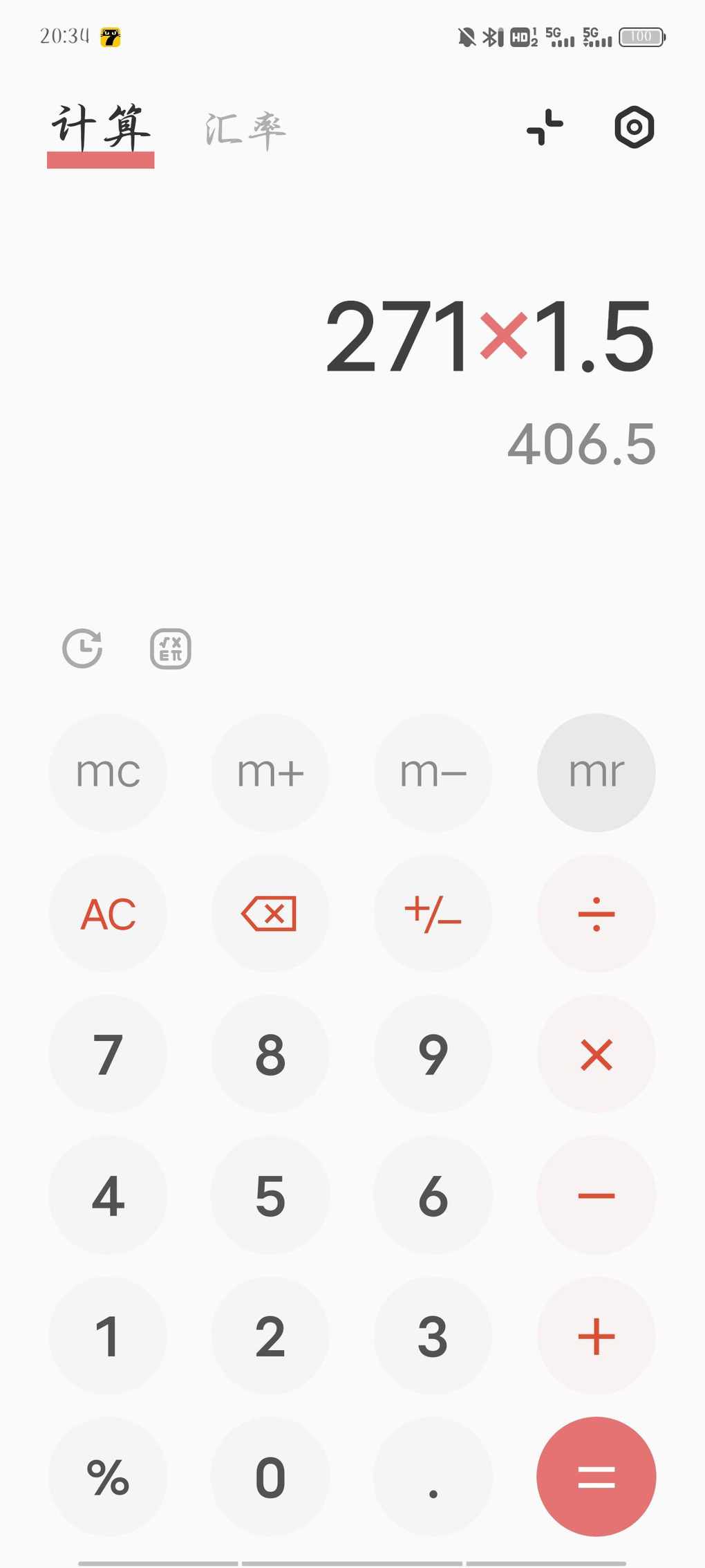Tap the divide operator
The width and height of the screenshot is (705, 1568).
pos(596,914)
